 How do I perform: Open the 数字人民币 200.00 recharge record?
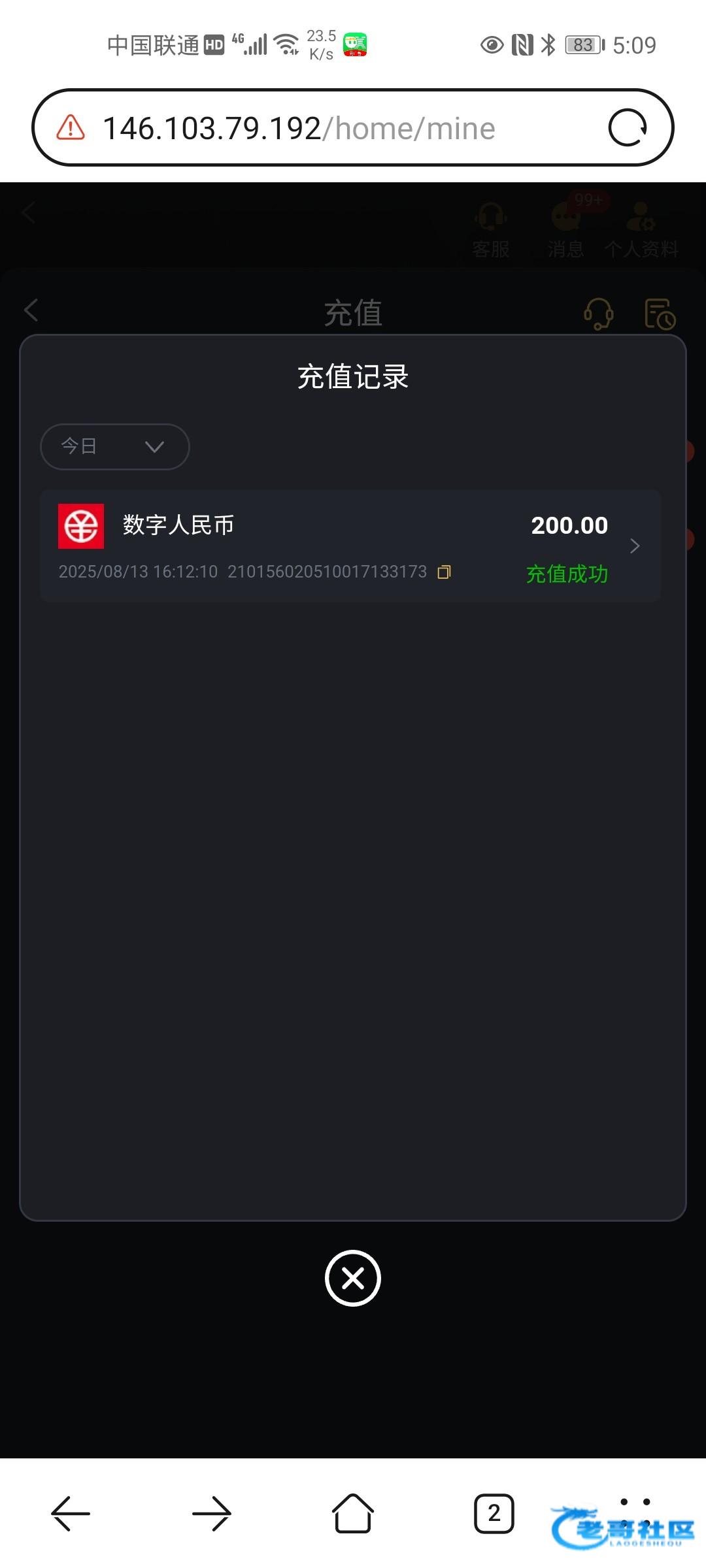click(x=350, y=546)
